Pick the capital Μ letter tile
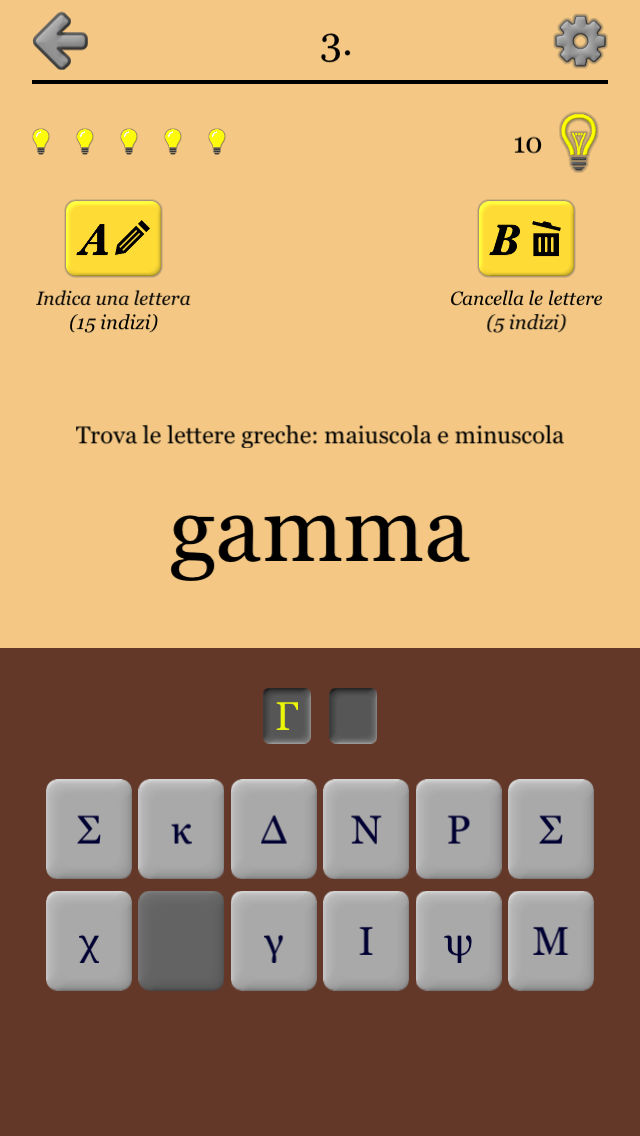Image resolution: width=640 pixels, height=1136 pixels. coord(551,941)
